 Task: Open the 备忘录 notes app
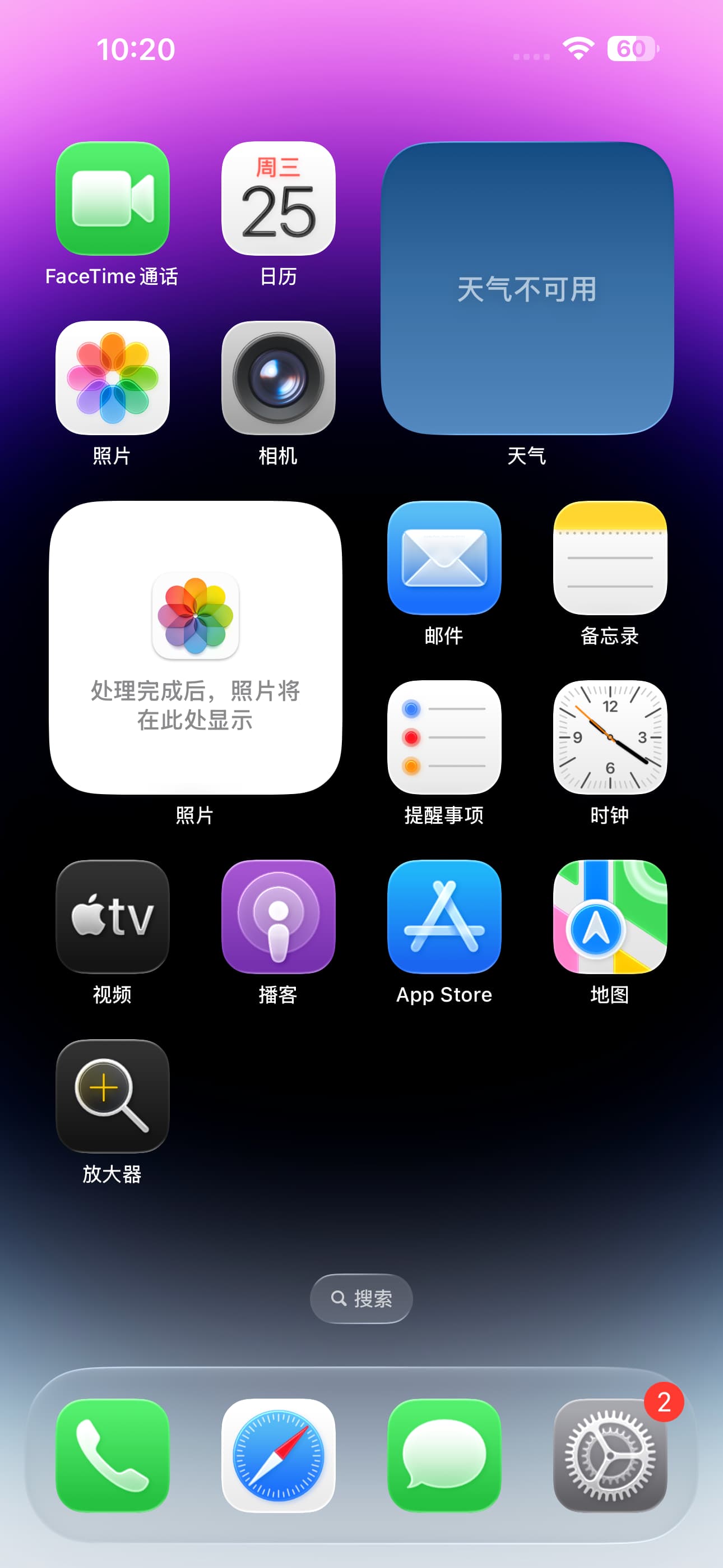(x=610, y=557)
